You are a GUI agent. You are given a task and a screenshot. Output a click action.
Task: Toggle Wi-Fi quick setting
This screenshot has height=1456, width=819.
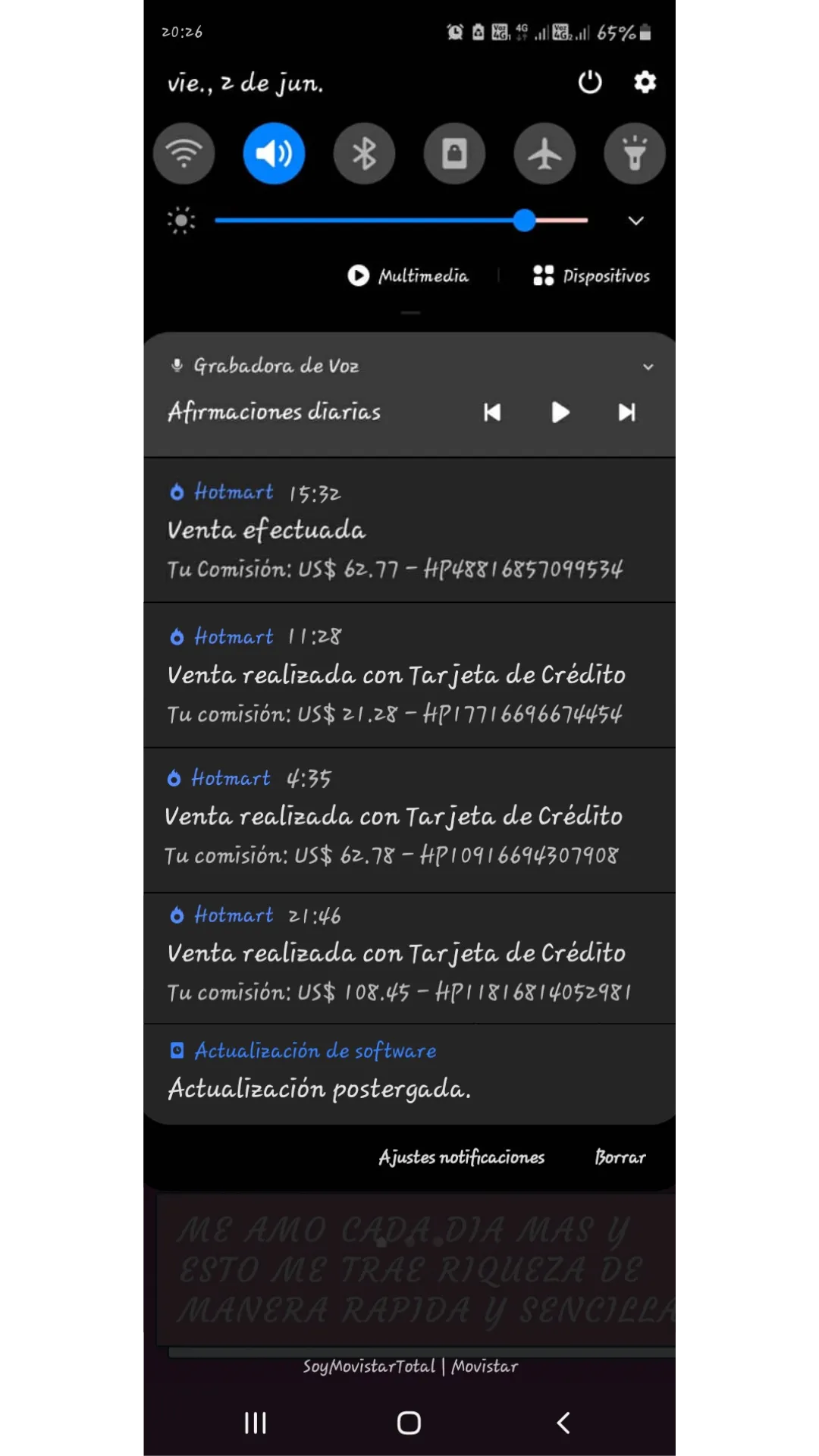184,154
